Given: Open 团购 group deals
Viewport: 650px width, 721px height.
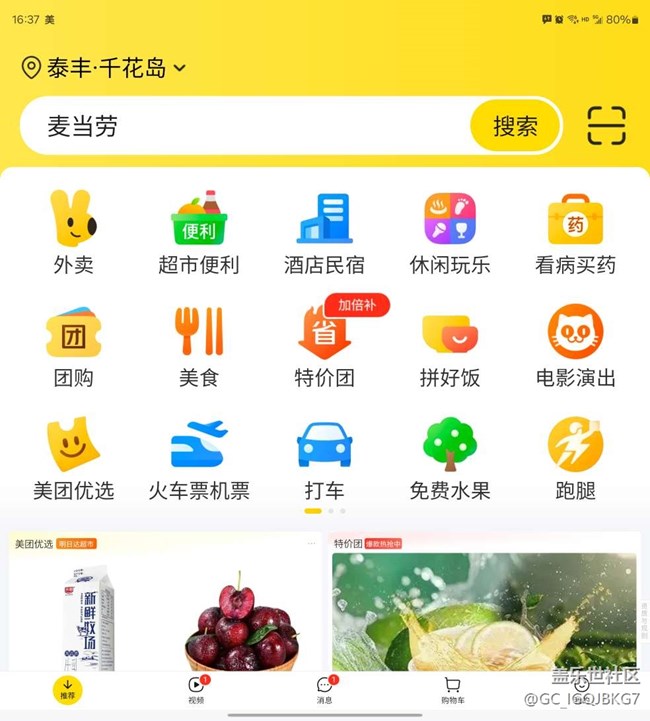Looking at the screenshot, I should pyautogui.click(x=73, y=346).
